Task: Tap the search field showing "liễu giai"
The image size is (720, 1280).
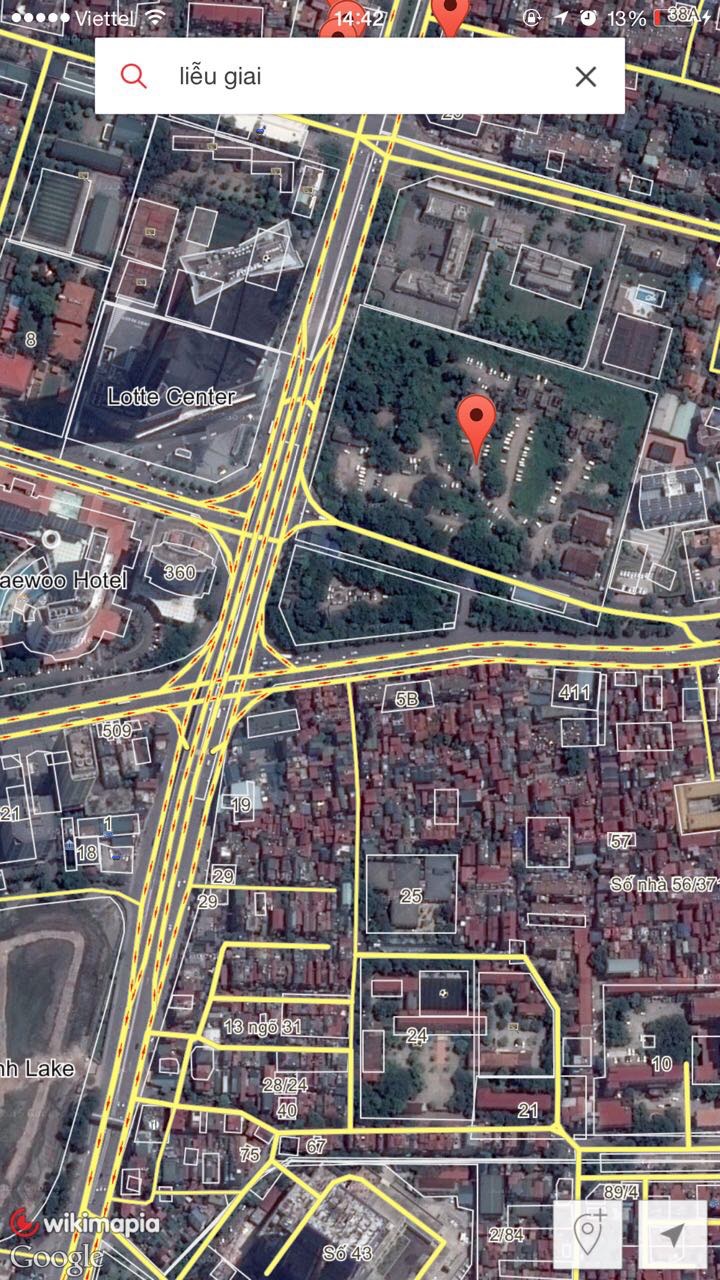Action: click(360, 76)
